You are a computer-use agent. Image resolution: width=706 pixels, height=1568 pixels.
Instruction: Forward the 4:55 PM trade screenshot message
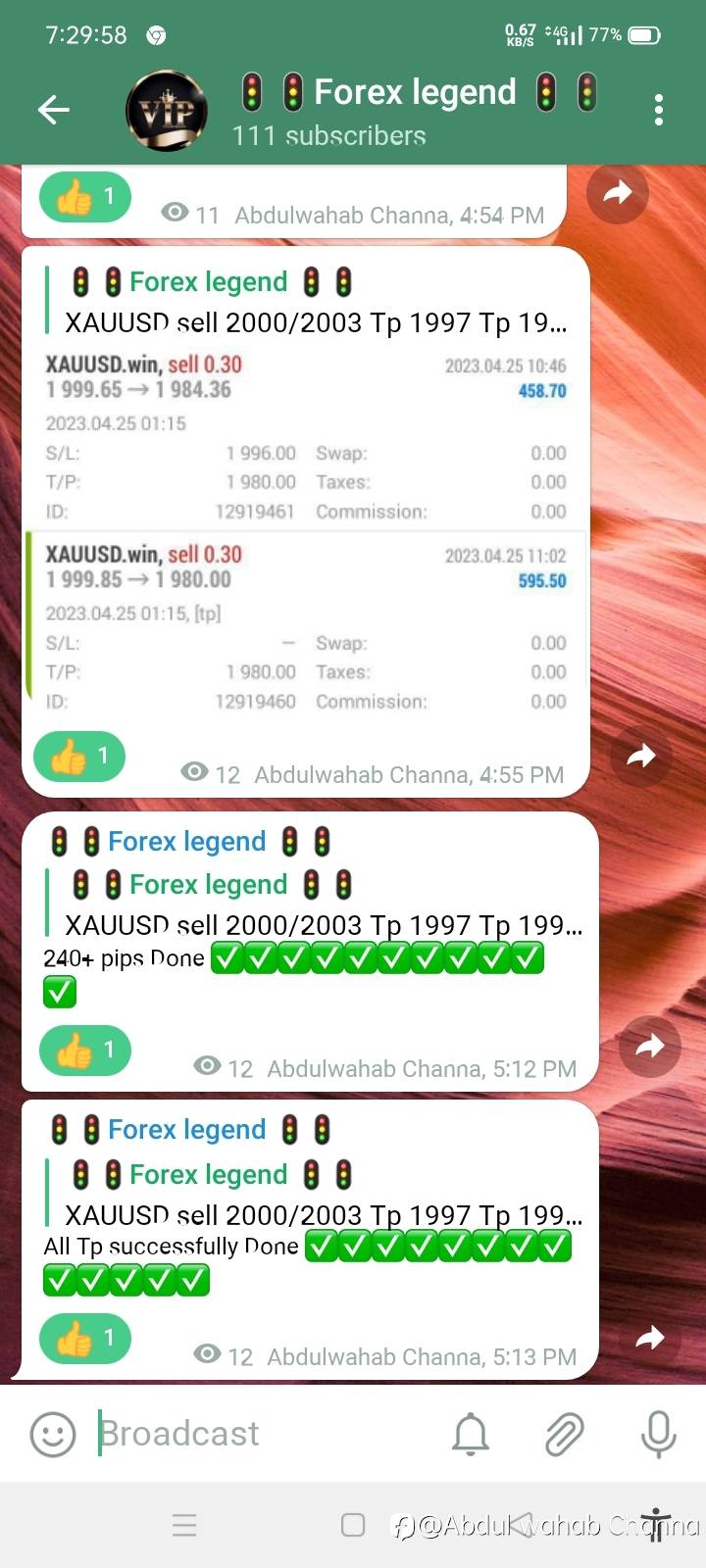640,756
